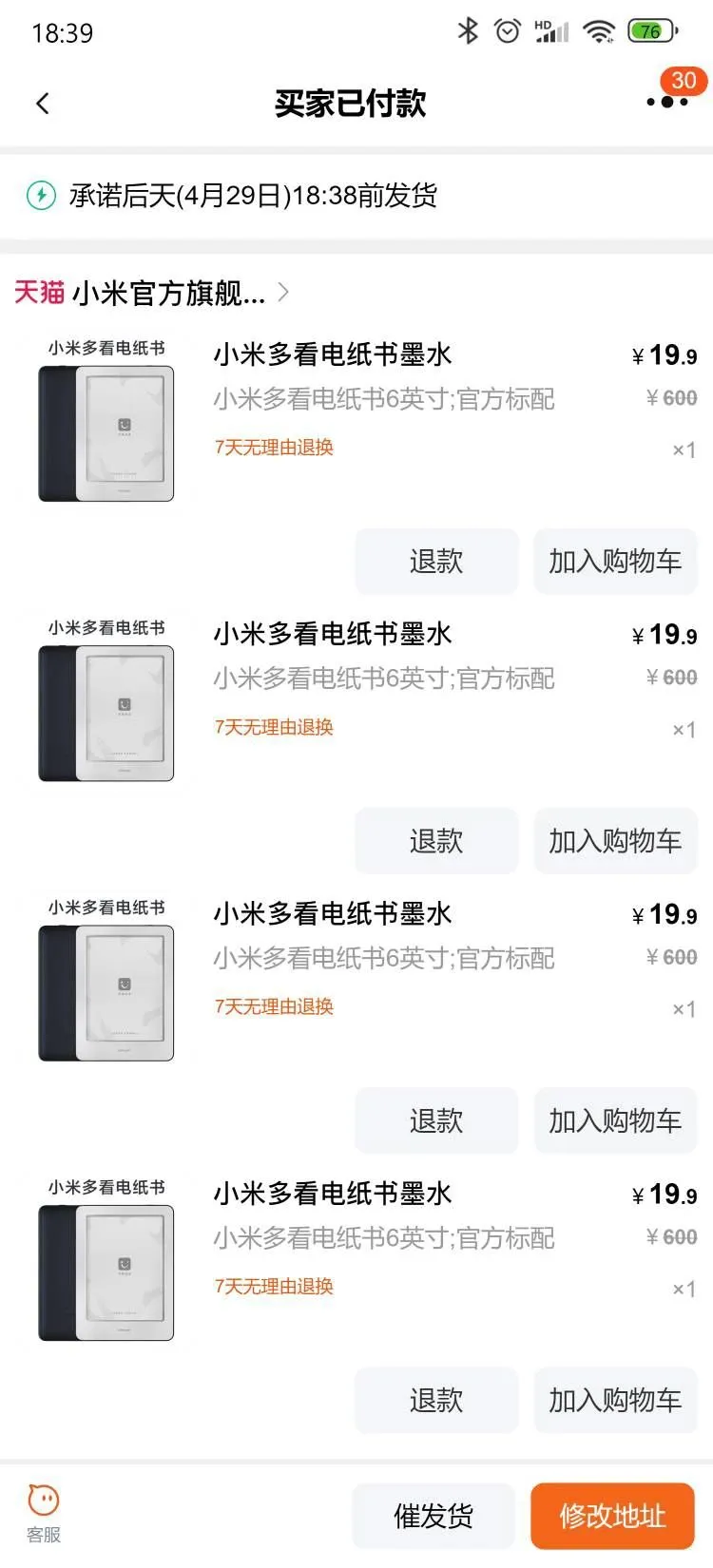The width and height of the screenshot is (713, 1568).
Task: Open the three-dot menu with 30 badge
Action: tap(667, 102)
